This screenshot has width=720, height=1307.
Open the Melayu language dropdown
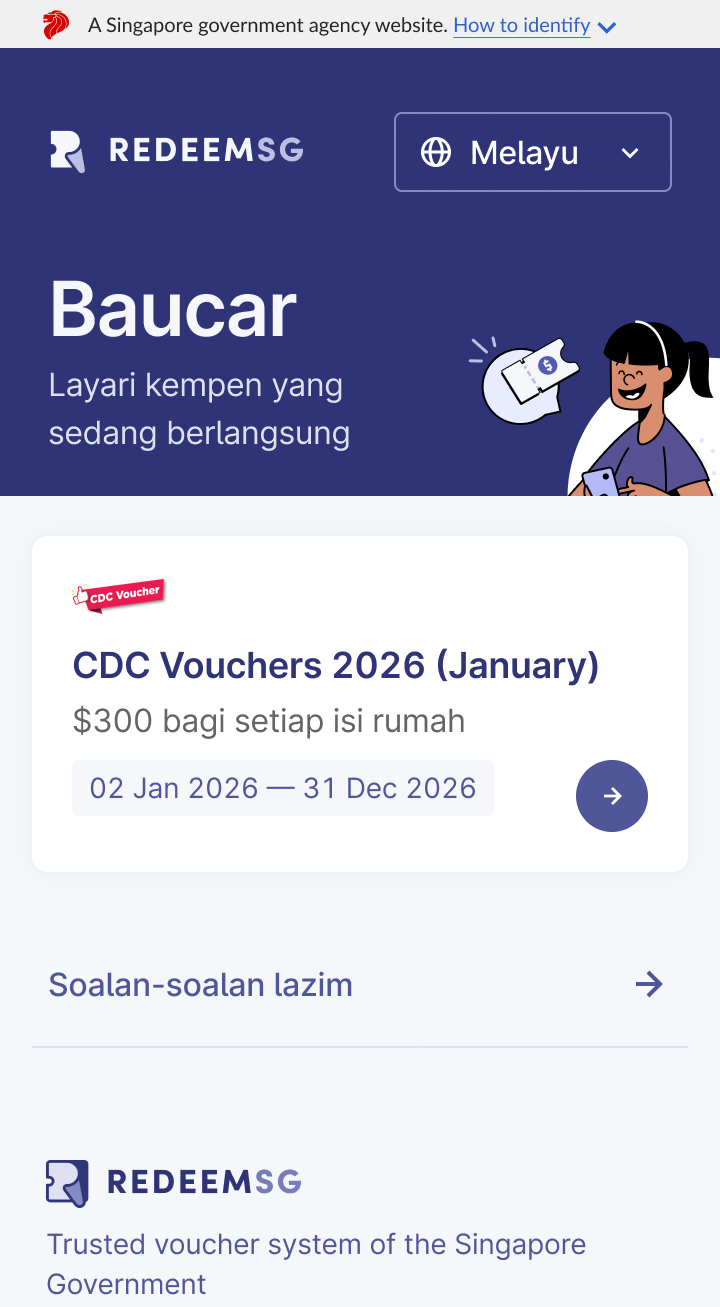click(x=532, y=152)
